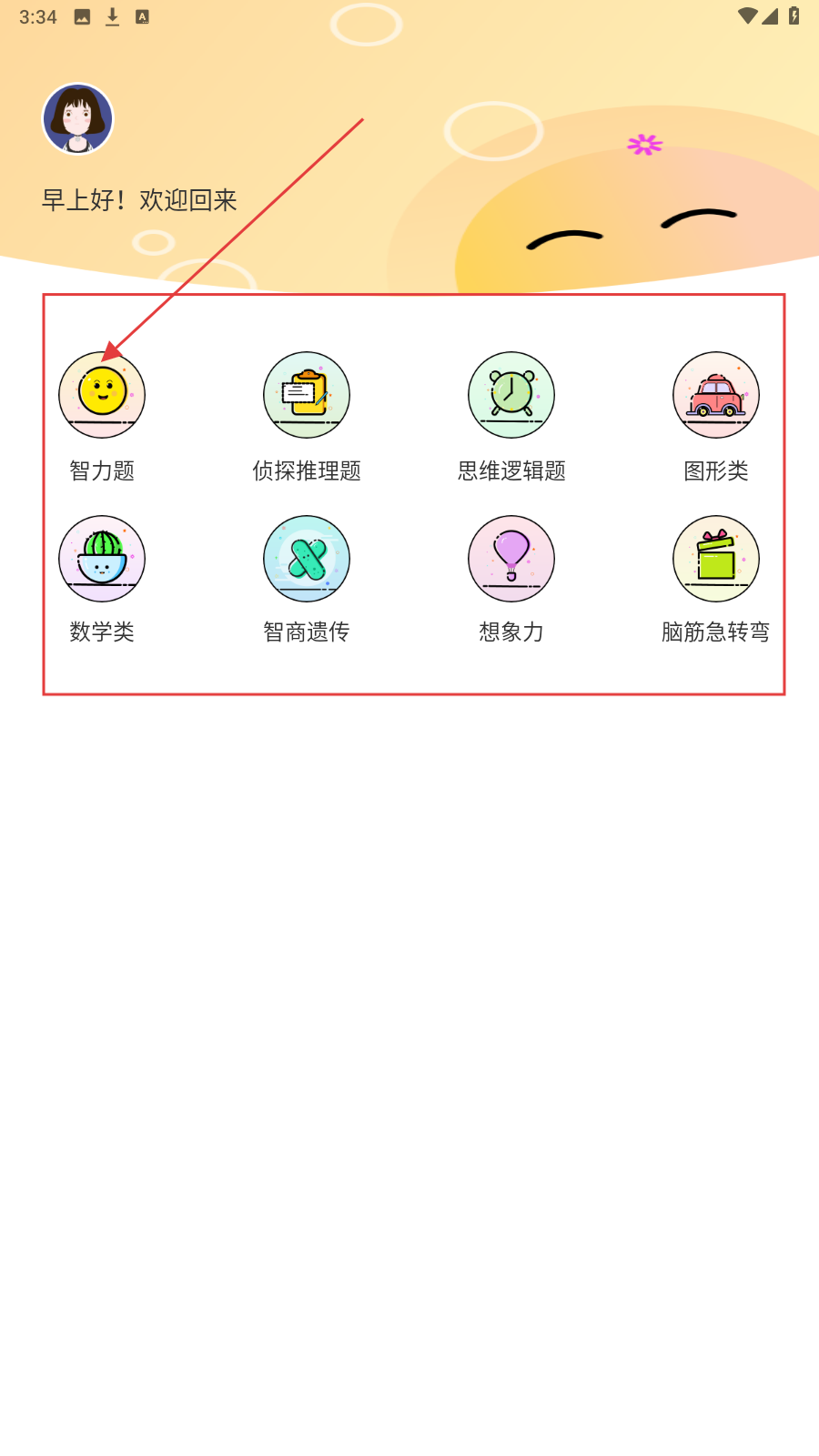Tap the profile avatar picture
Image resolution: width=819 pixels, height=1456 pixels.
pos(78,119)
